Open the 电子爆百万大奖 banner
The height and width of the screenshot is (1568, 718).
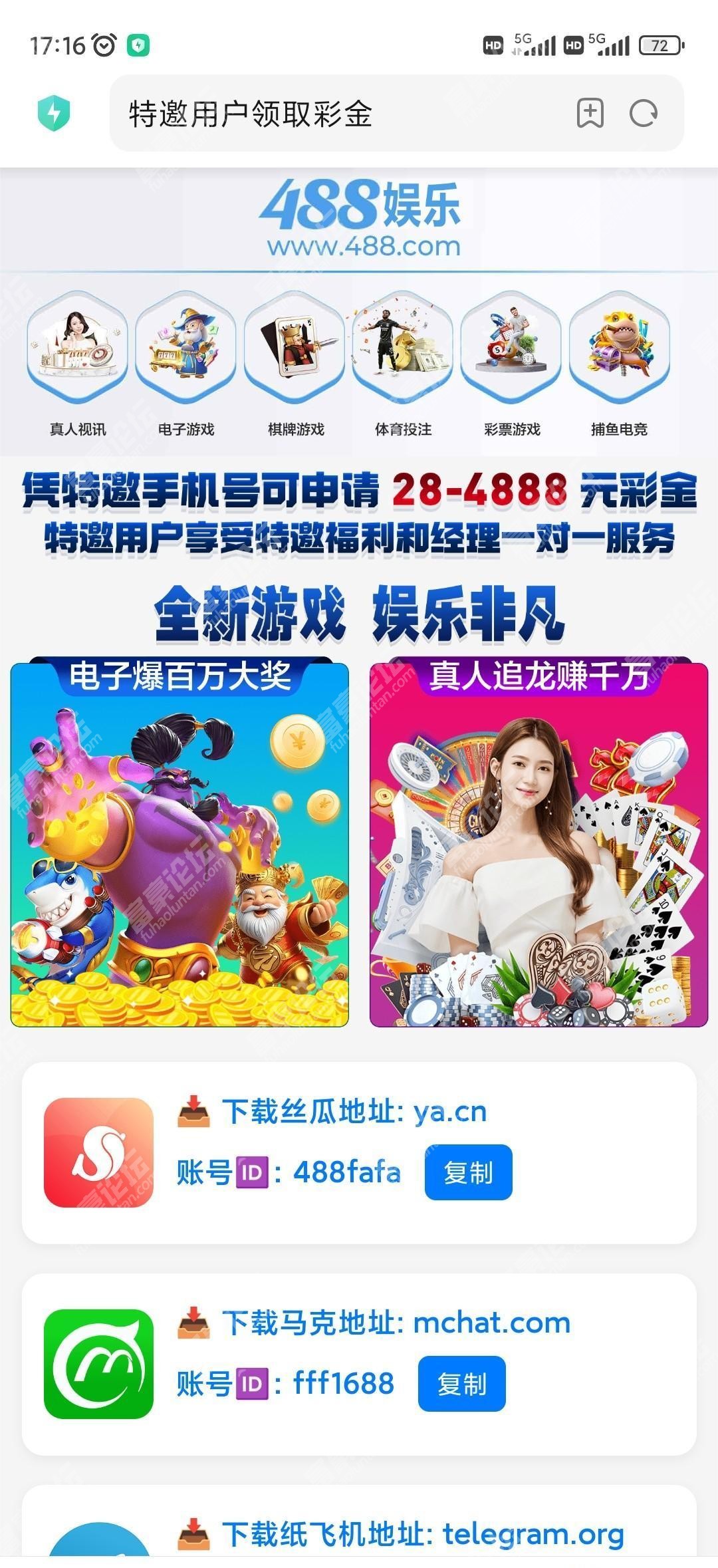(x=179, y=845)
